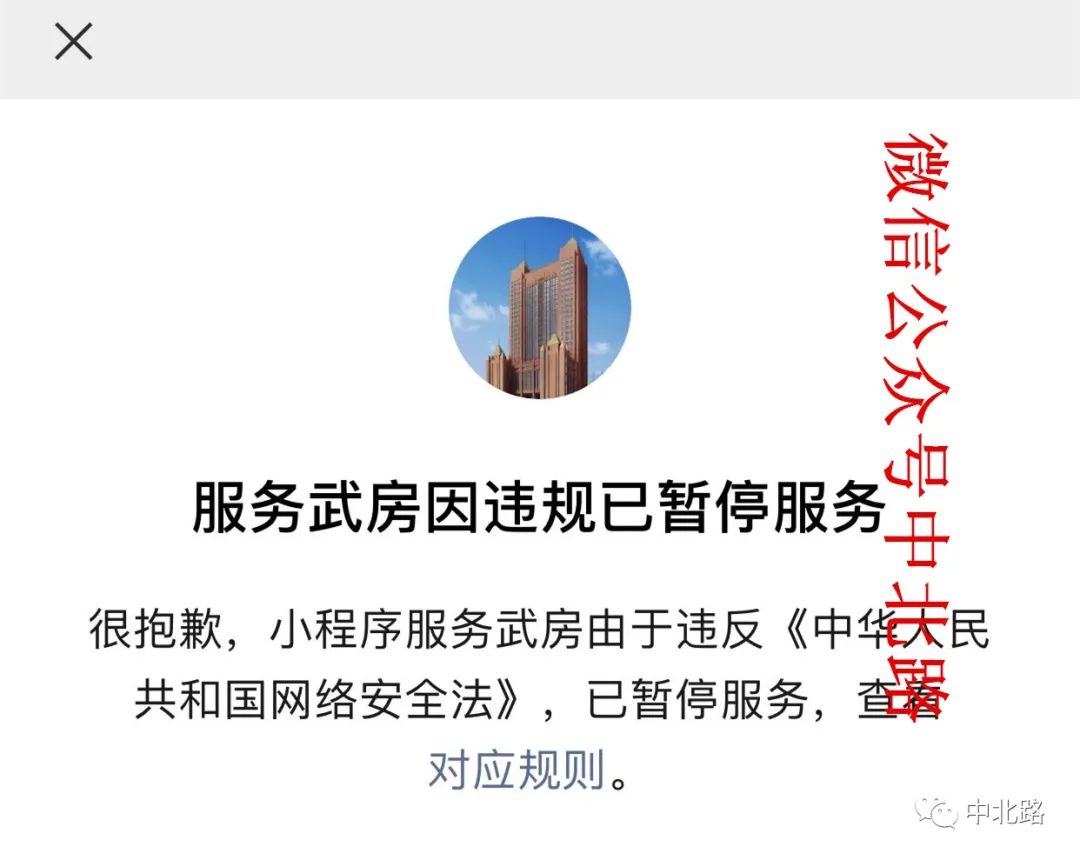Open the 对应规则 link
The image size is (1080, 860).
click(x=516, y=771)
